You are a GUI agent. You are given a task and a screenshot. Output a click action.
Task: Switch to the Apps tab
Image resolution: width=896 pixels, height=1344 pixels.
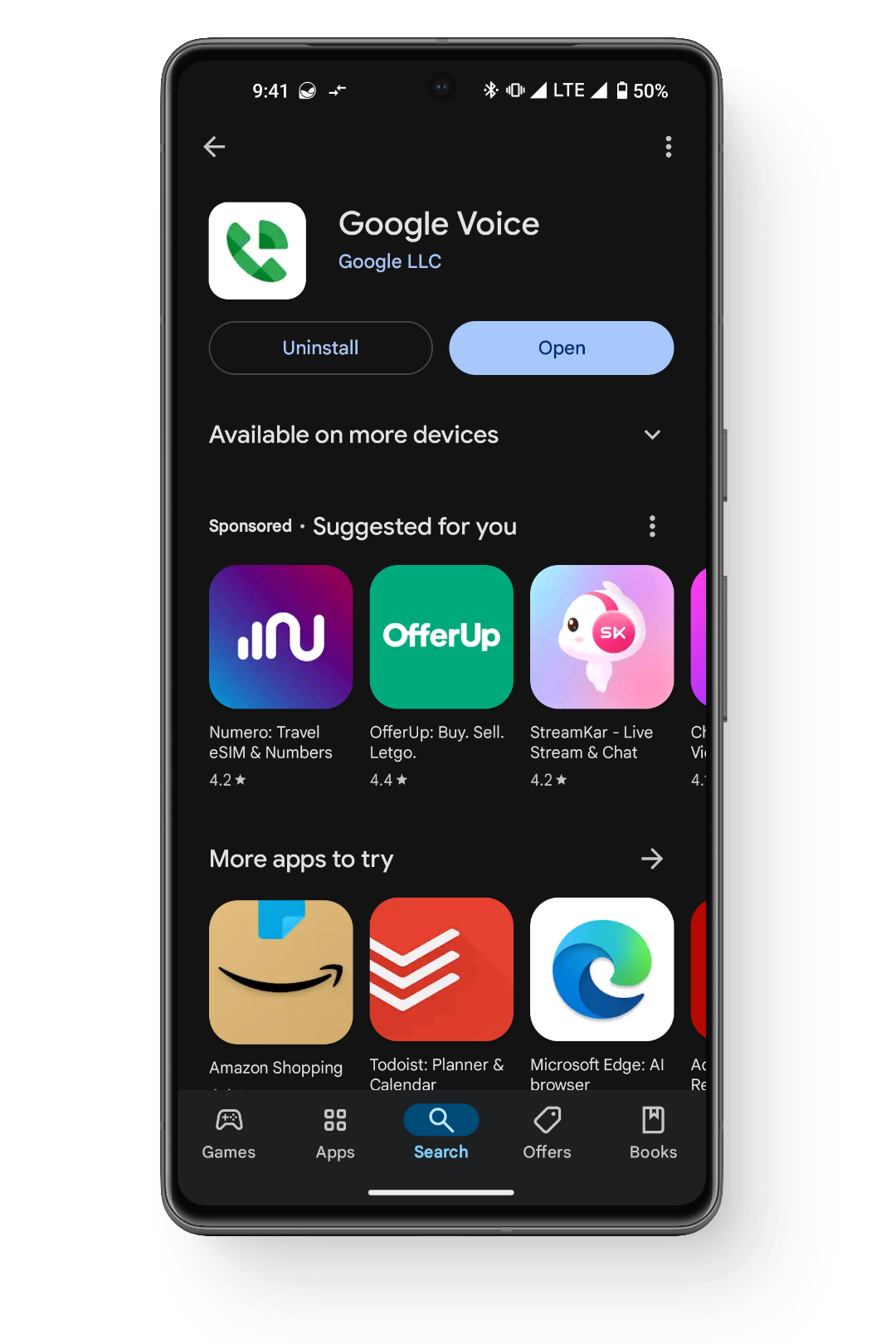tap(335, 1134)
